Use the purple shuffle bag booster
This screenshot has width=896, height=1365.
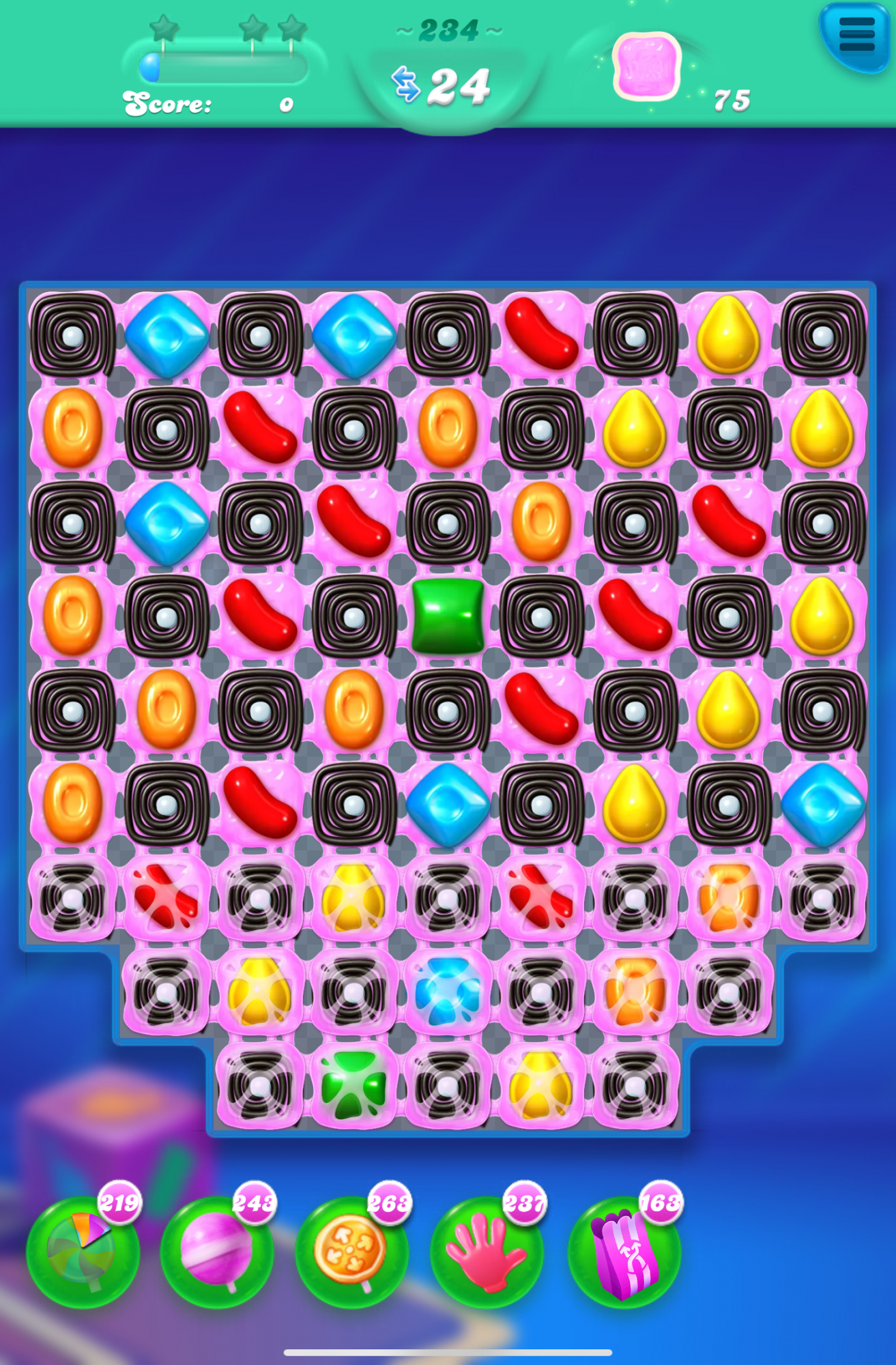tap(624, 1253)
